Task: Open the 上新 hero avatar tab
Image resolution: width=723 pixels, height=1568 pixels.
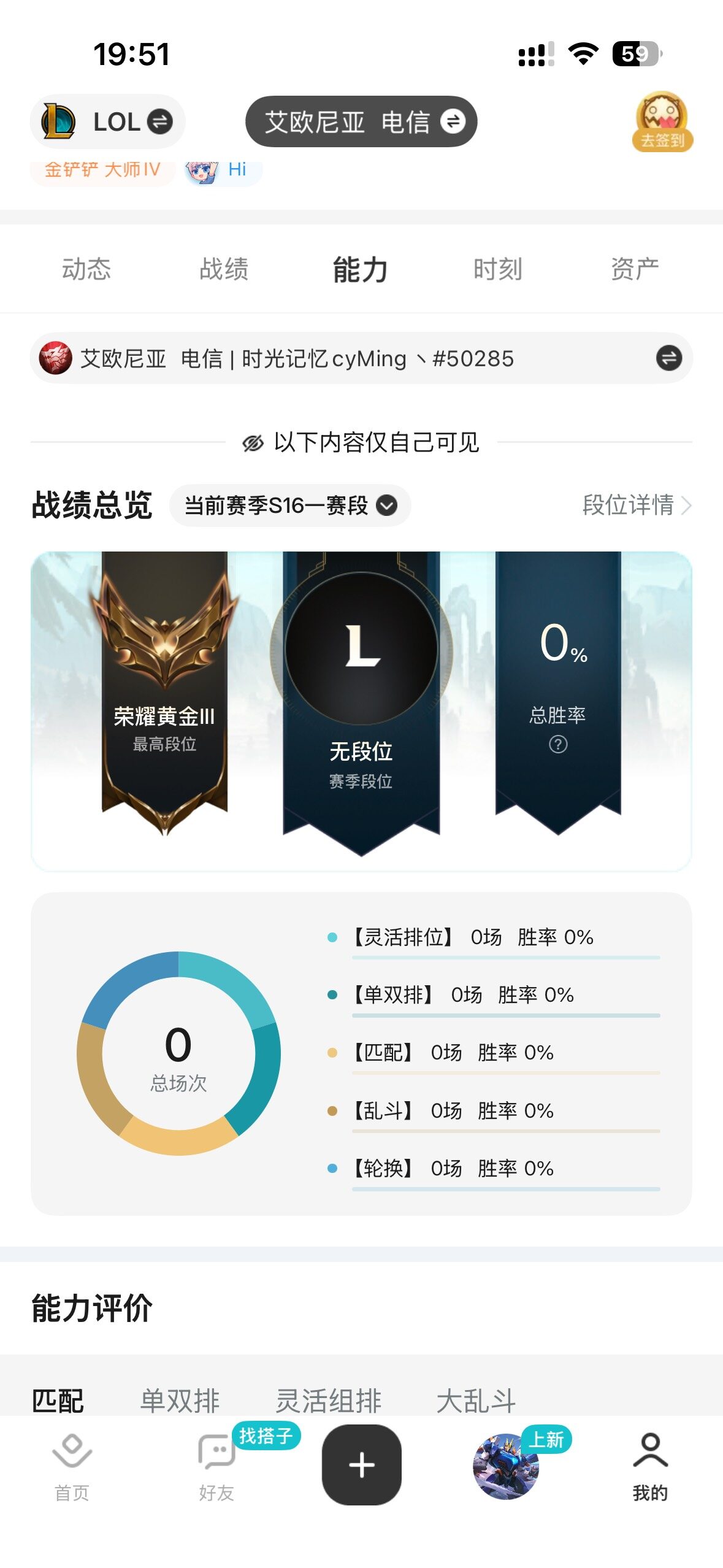Action: point(507,1466)
